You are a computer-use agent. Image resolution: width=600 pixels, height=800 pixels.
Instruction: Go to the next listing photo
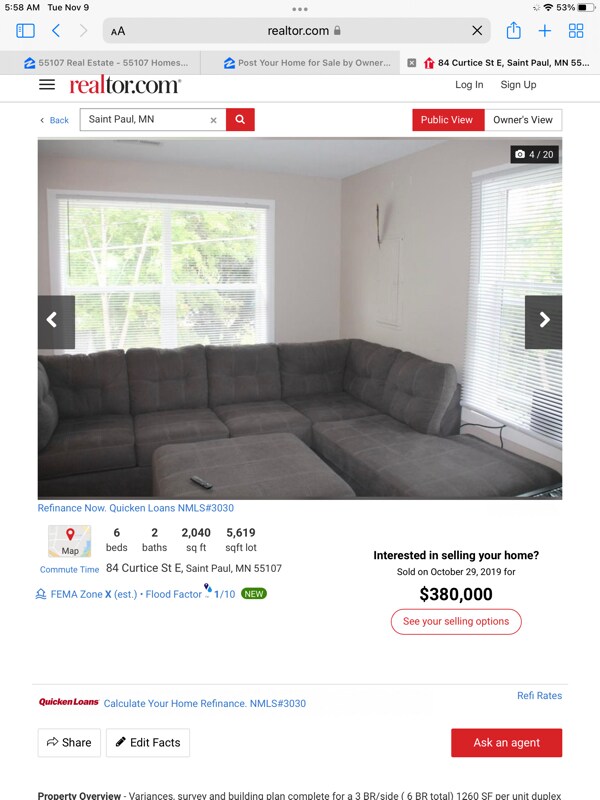[543, 321]
